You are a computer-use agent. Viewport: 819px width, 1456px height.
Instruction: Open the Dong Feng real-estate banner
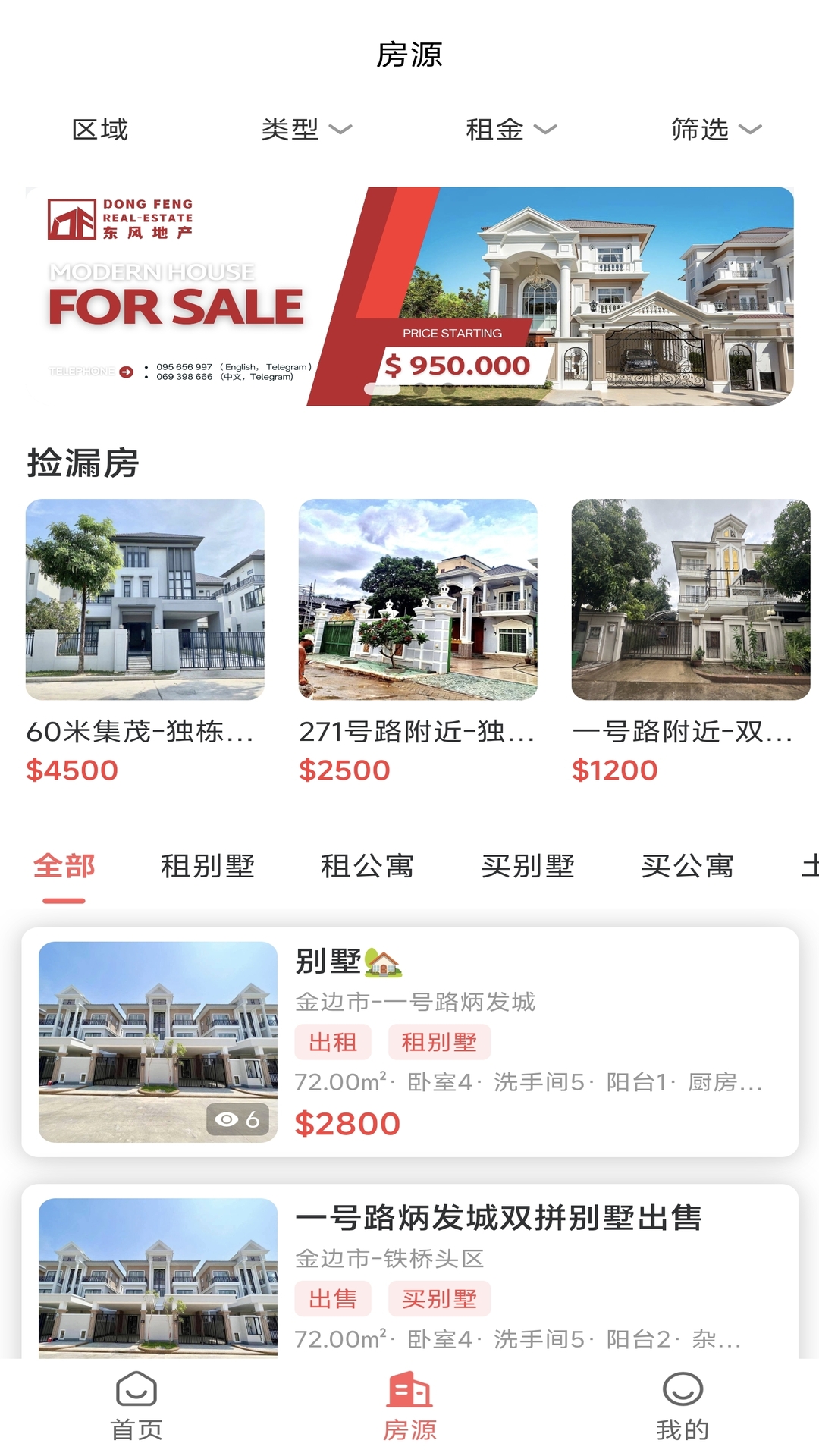tap(409, 296)
